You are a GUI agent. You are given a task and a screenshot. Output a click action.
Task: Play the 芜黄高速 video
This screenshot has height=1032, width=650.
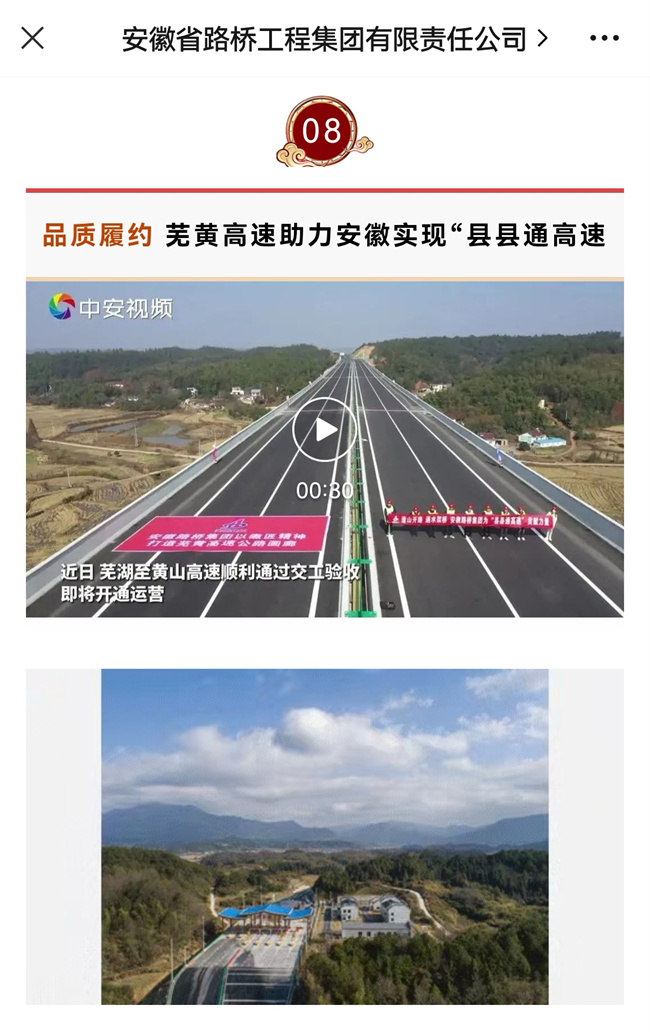324,429
